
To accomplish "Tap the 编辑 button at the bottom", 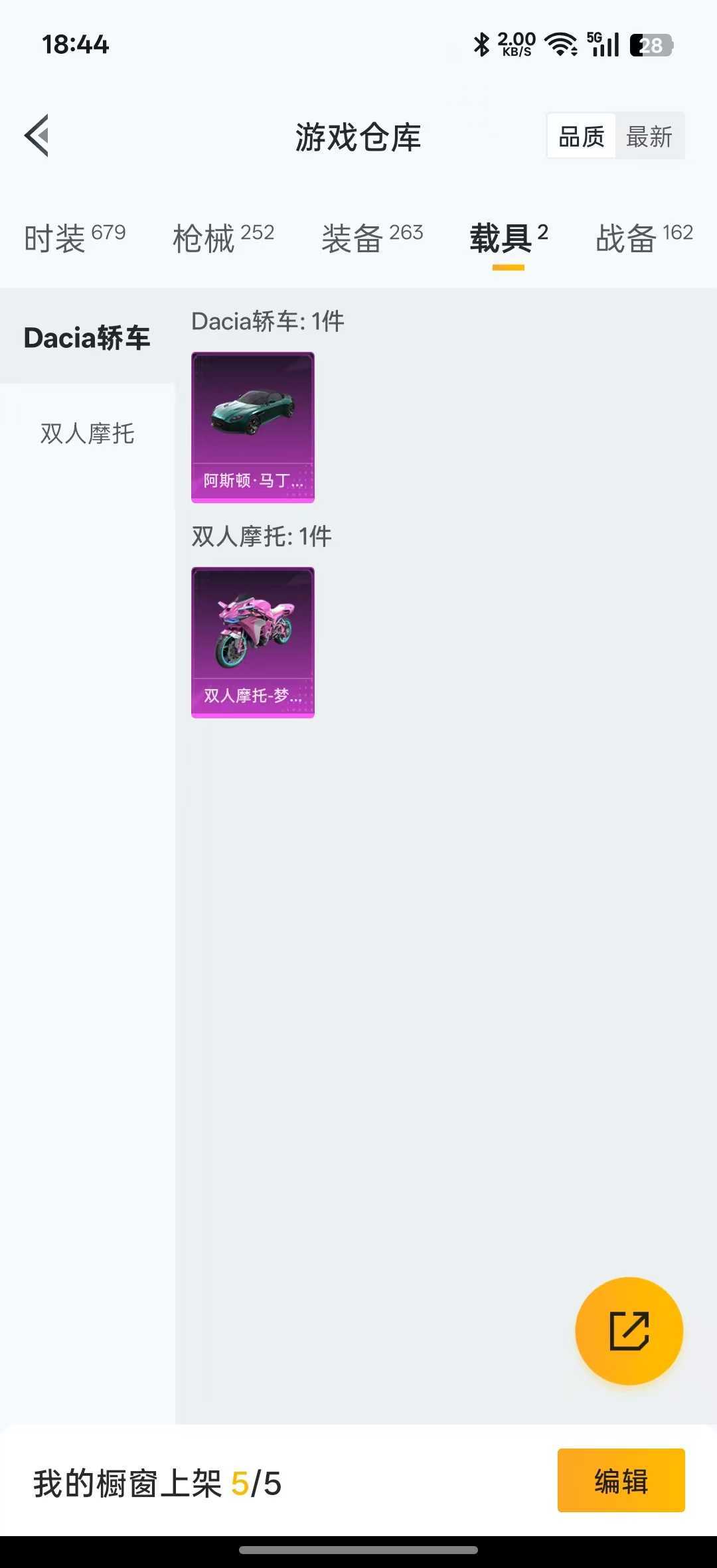I will click(621, 1479).
